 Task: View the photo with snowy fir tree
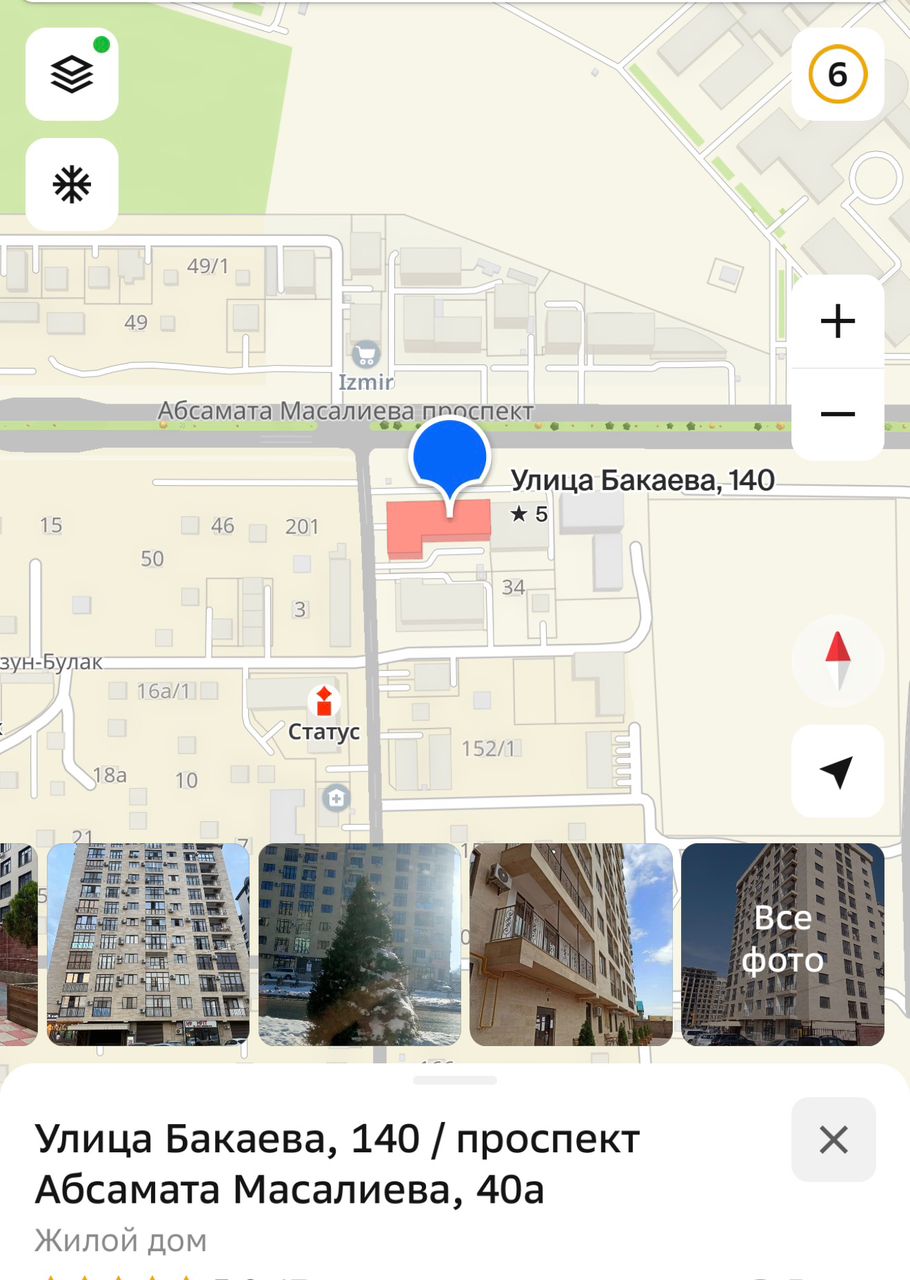(x=360, y=944)
